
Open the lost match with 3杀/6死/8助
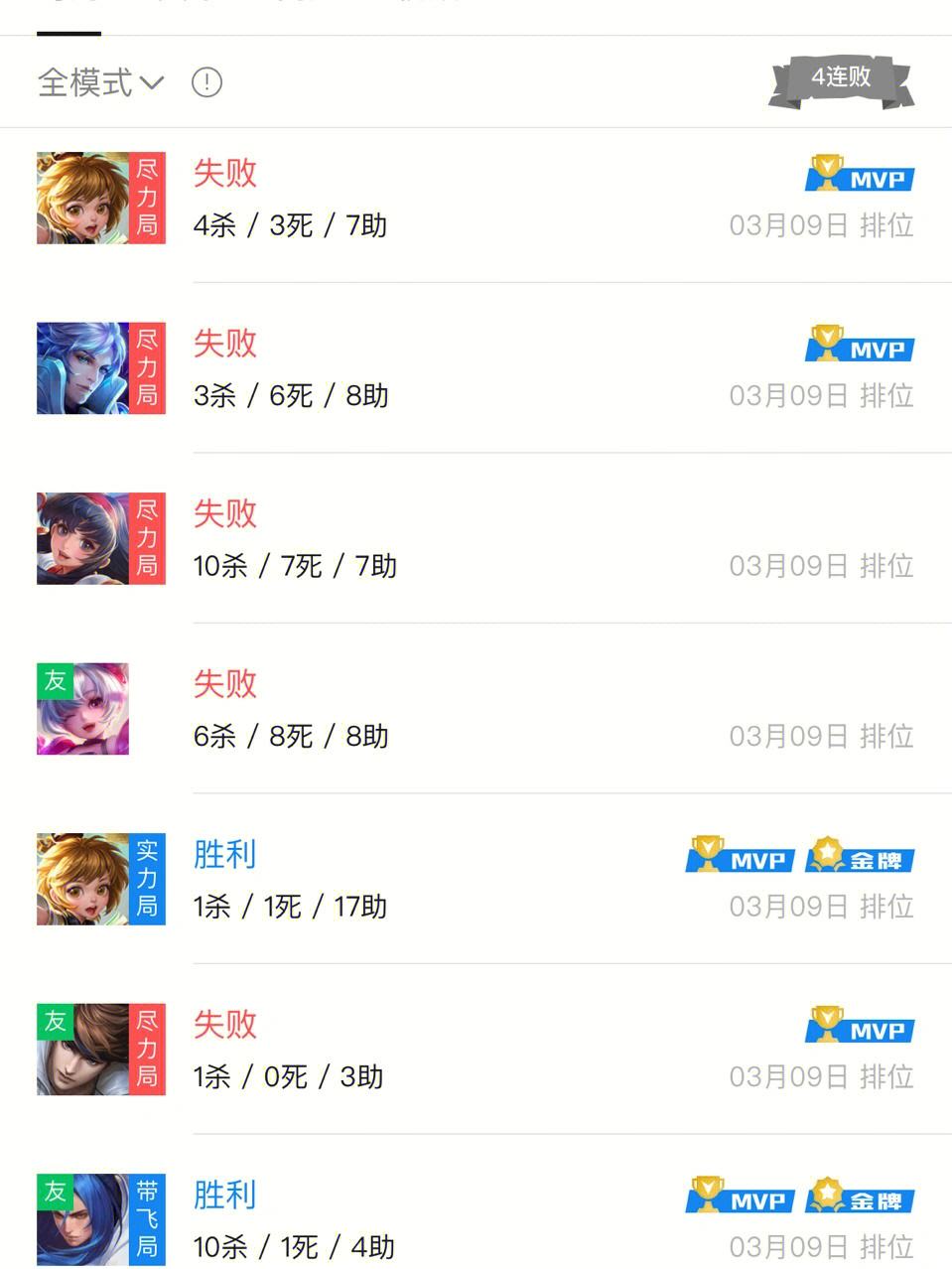[x=476, y=369]
